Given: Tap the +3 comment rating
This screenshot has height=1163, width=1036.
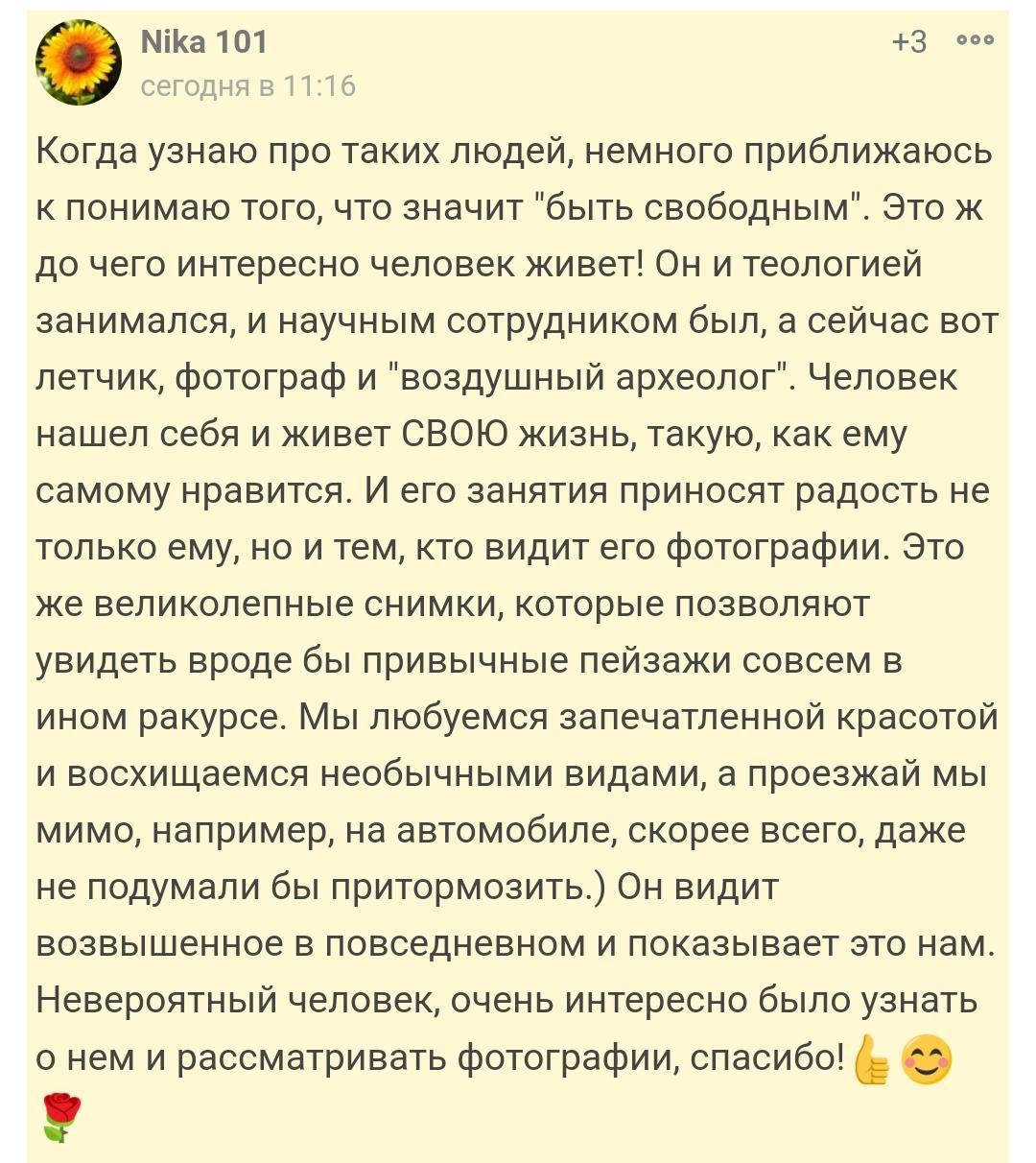Looking at the screenshot, I should (908, 42).
